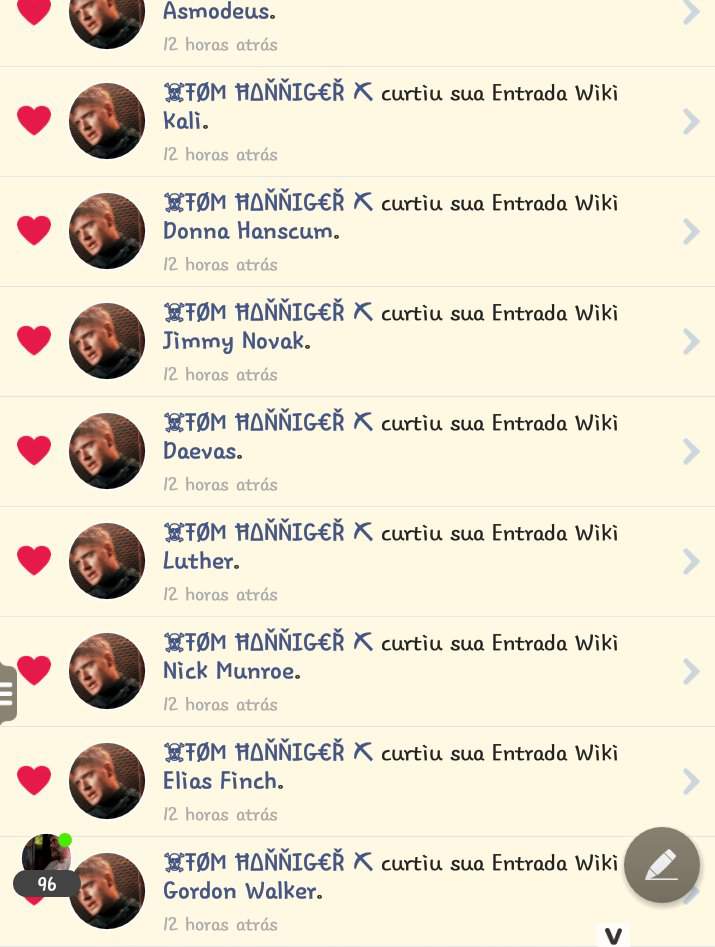Open the side drawer handle

coord(7,693)
